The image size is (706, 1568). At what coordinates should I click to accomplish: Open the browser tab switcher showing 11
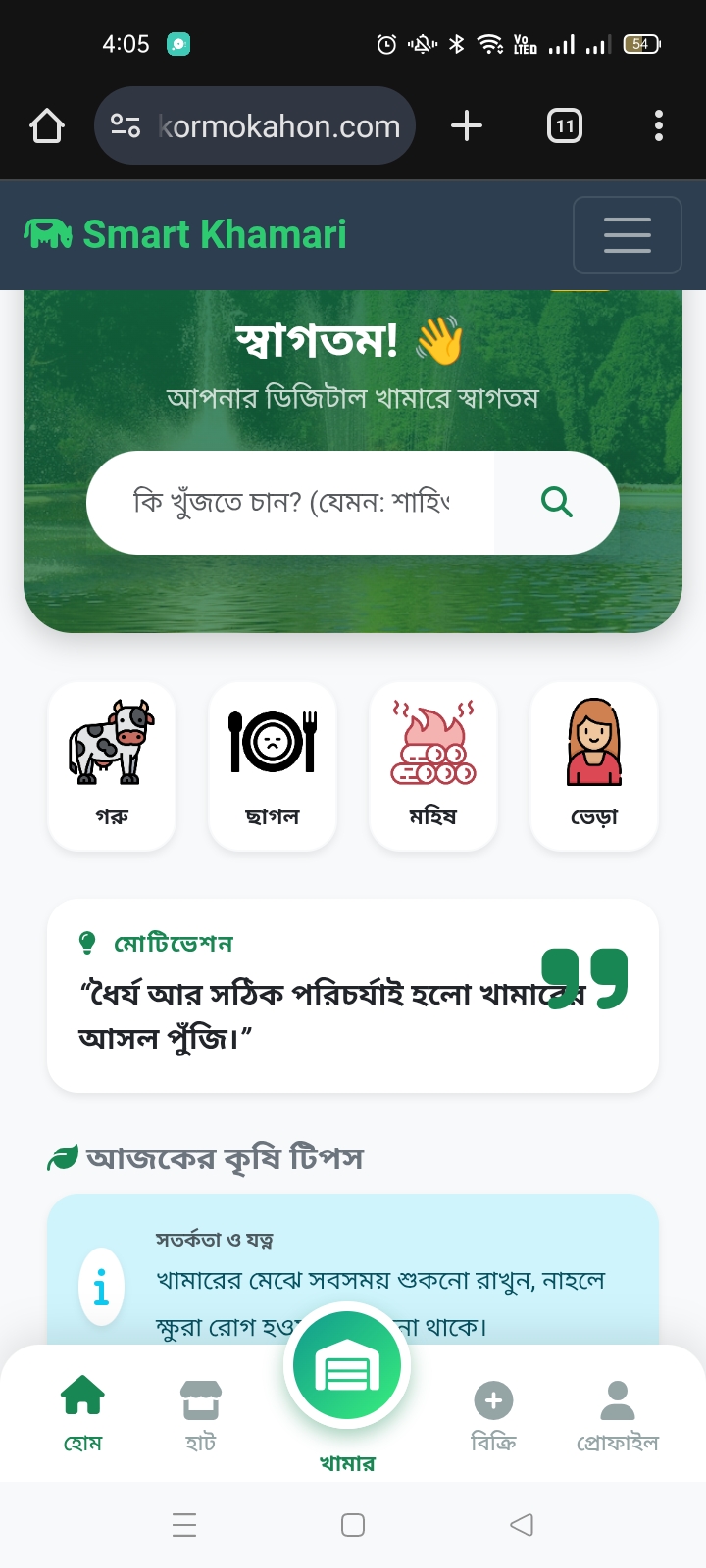click(565, 126)
